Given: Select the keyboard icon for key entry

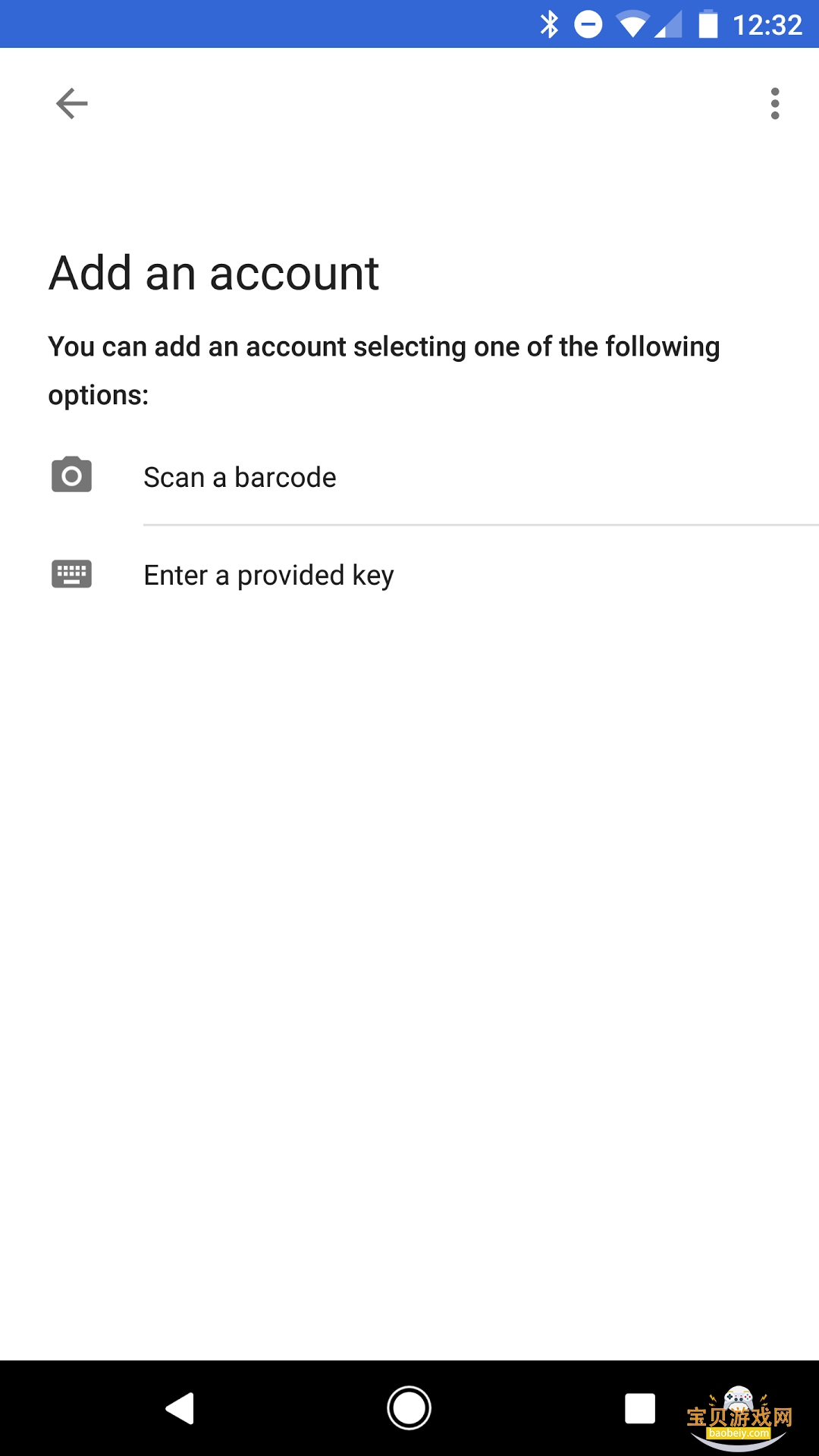Looking at the screenshot, I should click(71, 574).
